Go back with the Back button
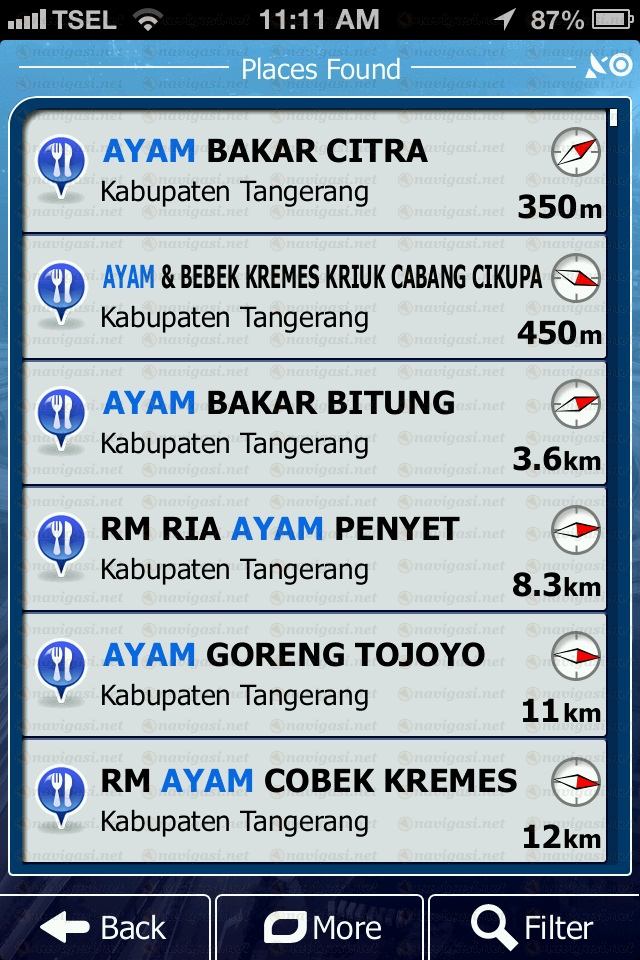640x960 pixels. [104, 928]
